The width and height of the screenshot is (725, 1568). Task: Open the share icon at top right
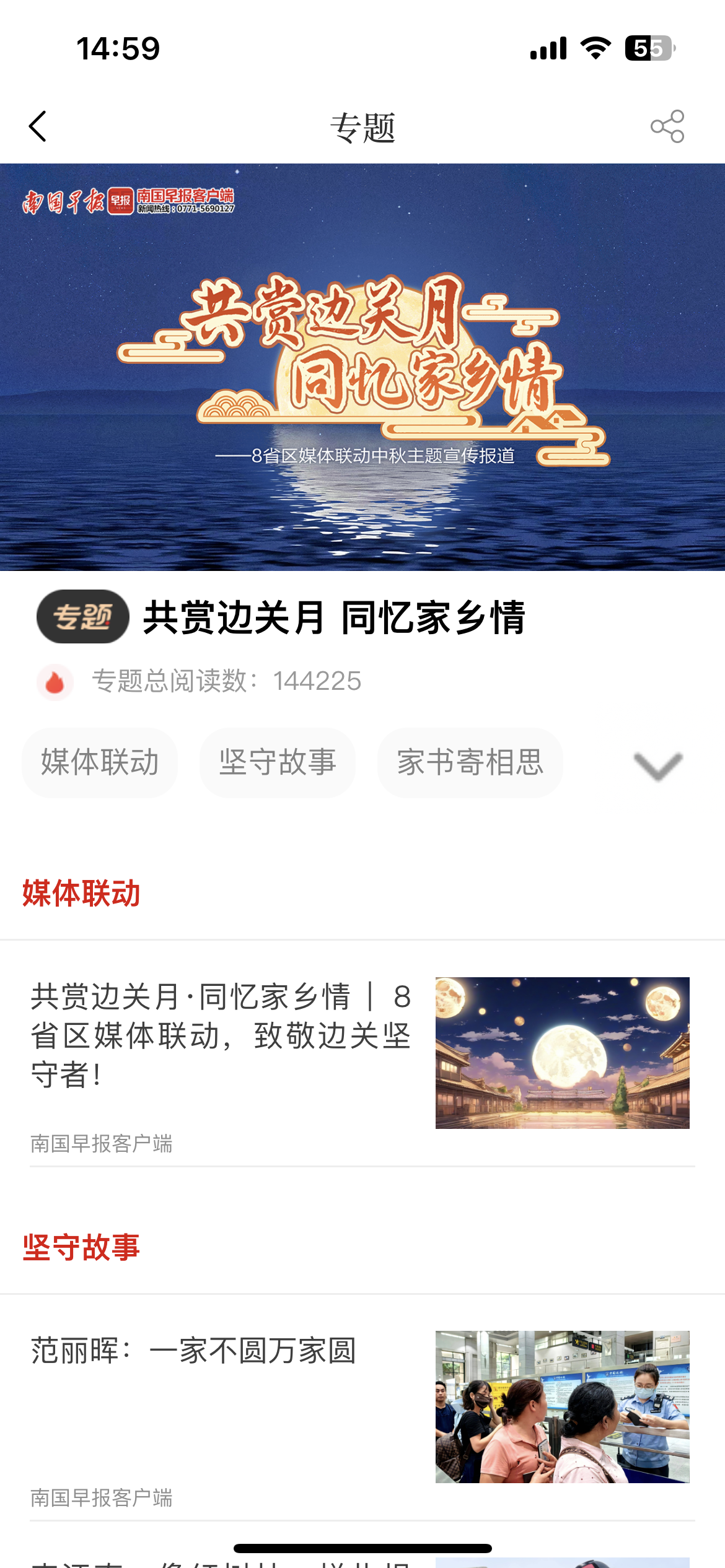coord(668,127)
